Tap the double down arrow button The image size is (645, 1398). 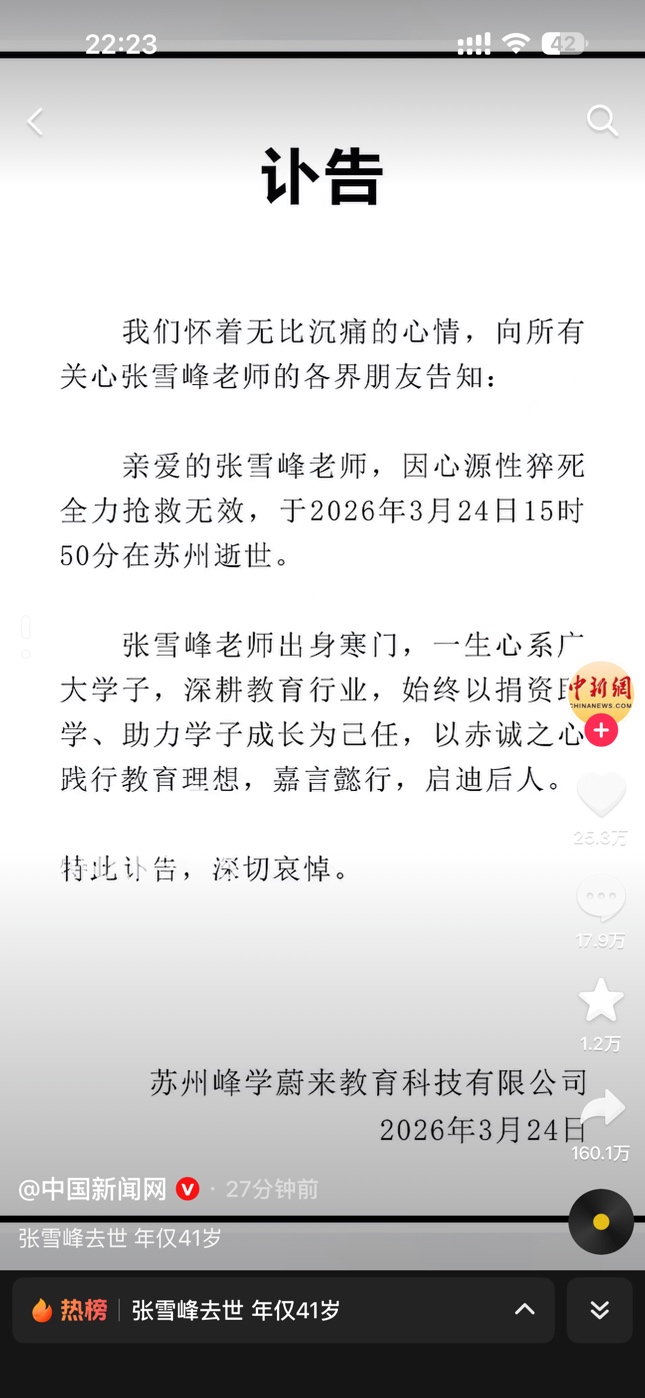tap(599, 1309)
